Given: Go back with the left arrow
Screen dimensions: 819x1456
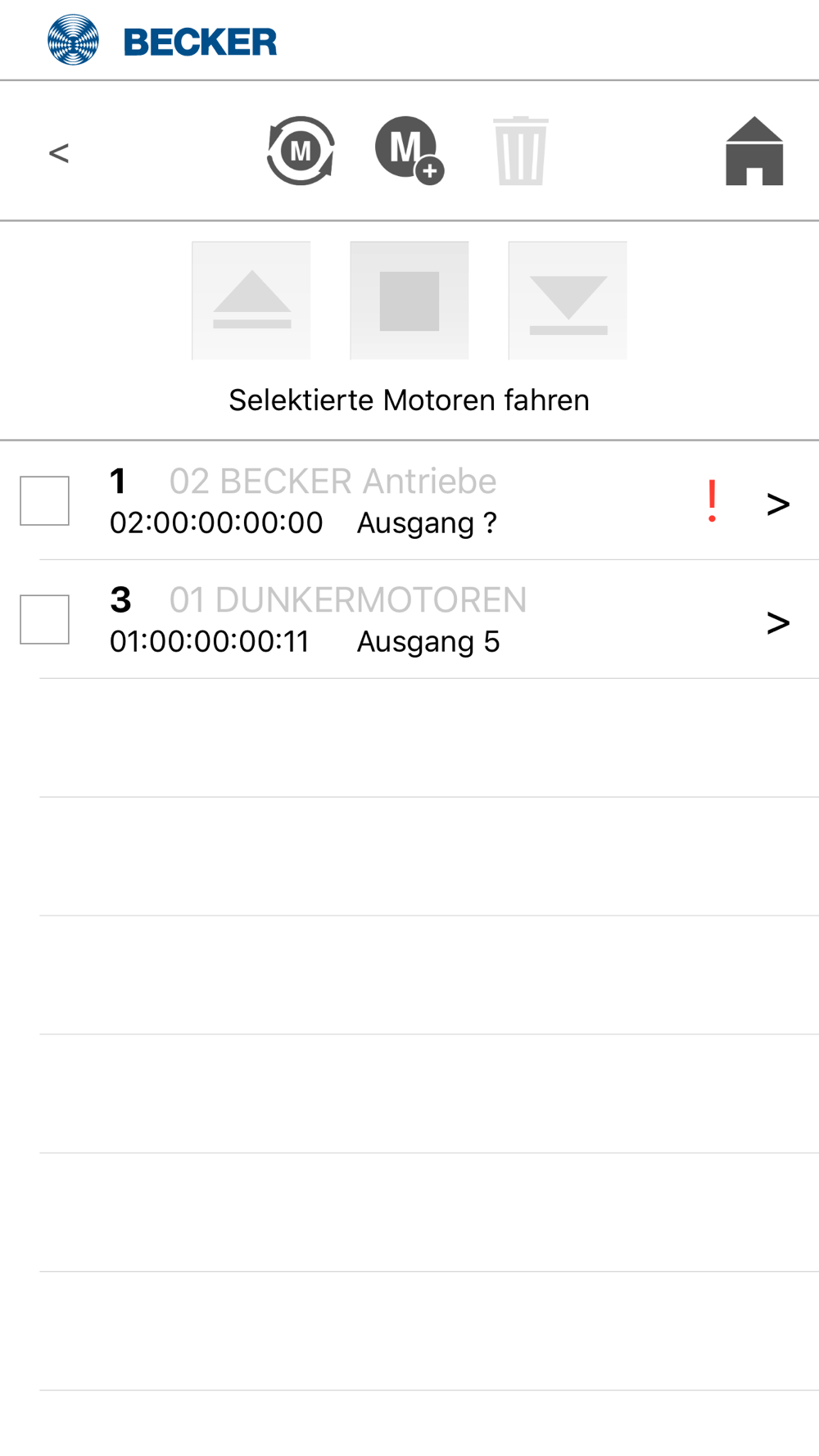Looking at the screenshot, I should (58, 152).
